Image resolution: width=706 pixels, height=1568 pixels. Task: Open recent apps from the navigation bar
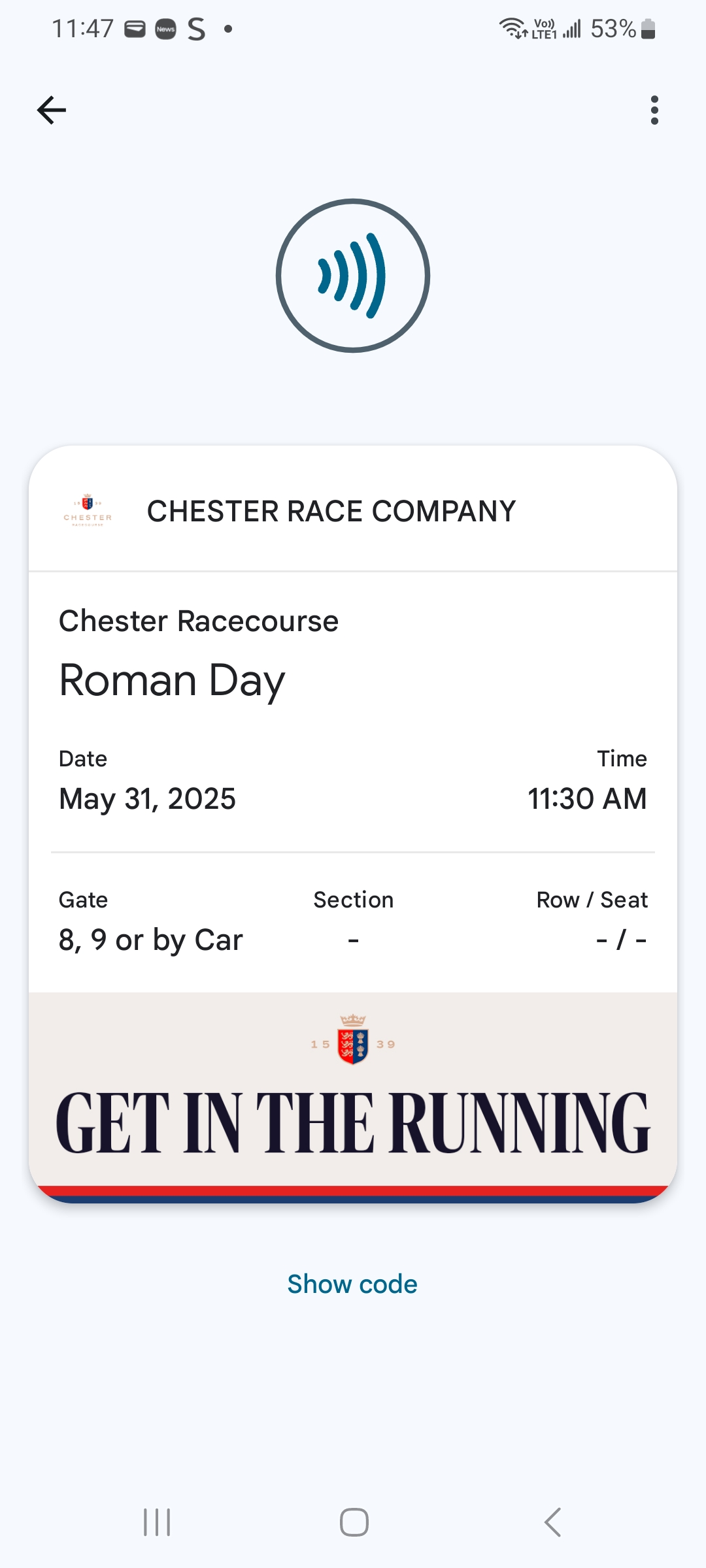pos(157,1522)
